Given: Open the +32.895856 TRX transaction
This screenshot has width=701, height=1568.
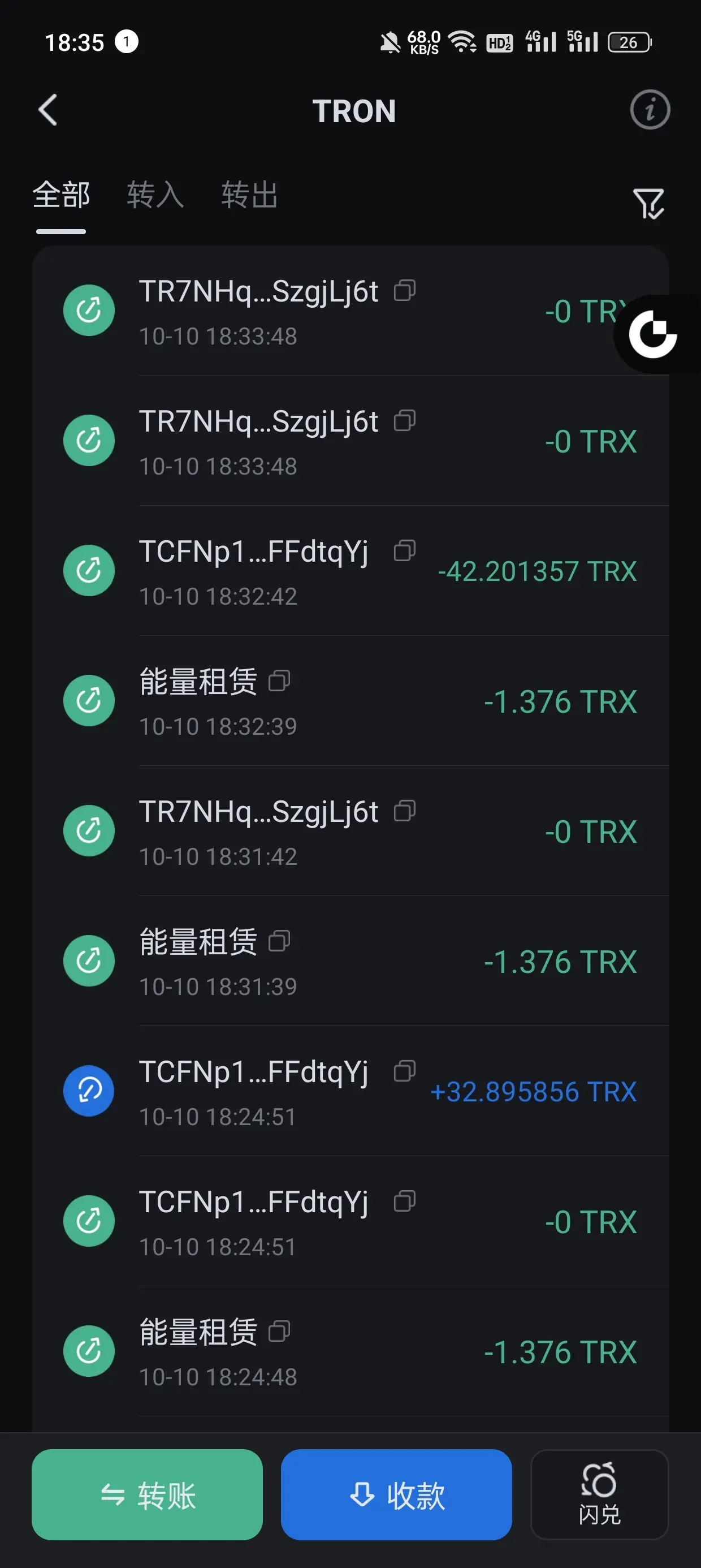Looking at the screenshot, I should 350,1091.
